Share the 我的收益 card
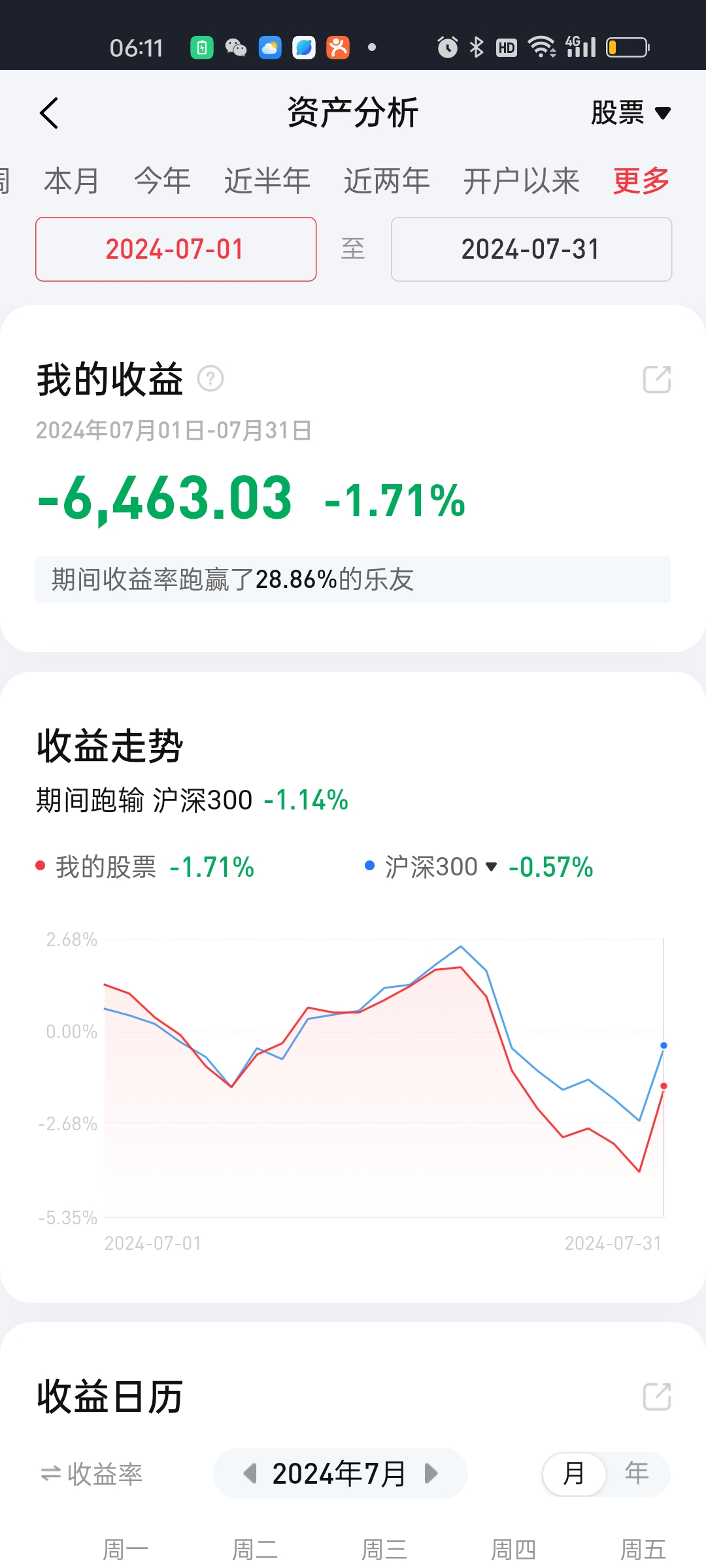This screenshot has width=706, height=1568. [x=657, y=379]
